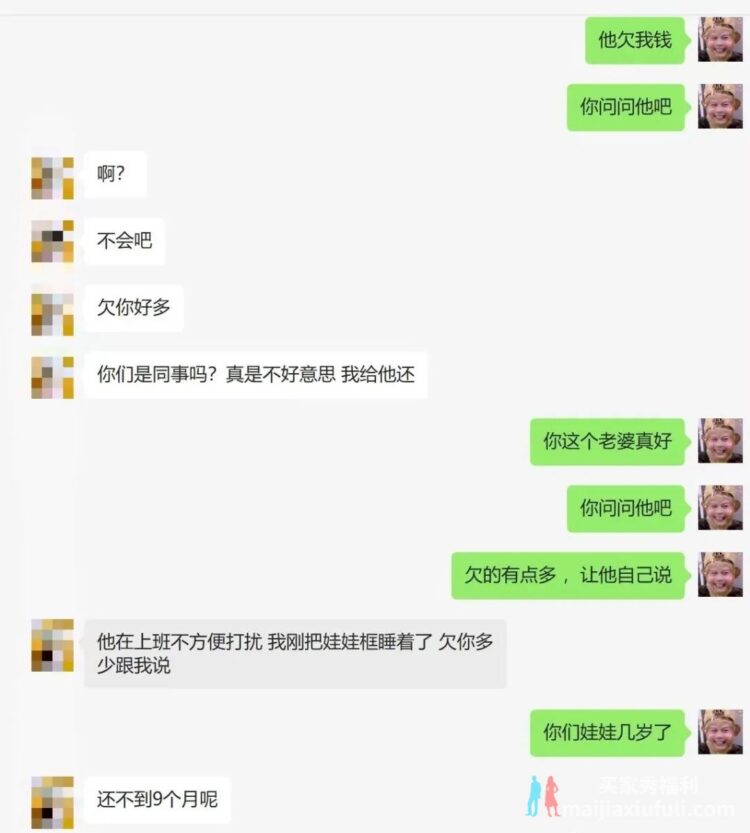
Task: Open contact avatar beside "还不到9个月呢"
Action: (52, 801)
